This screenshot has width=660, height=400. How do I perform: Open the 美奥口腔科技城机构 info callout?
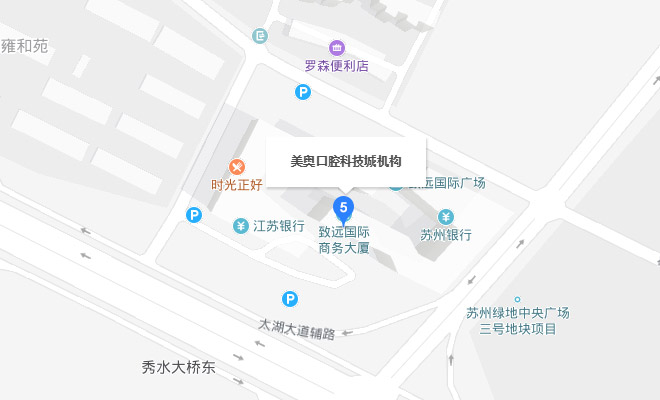tap(345, 160)
